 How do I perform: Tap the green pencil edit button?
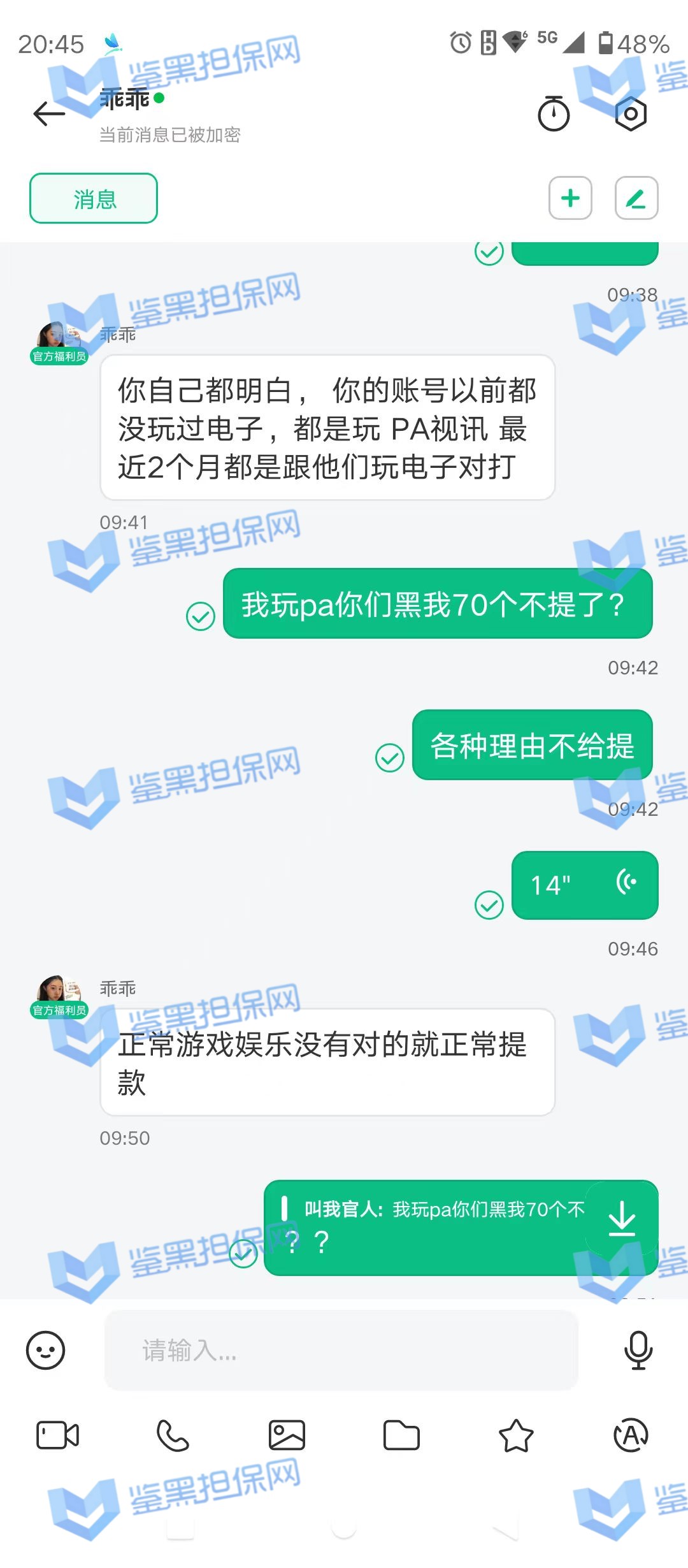(x=636, y=198)
